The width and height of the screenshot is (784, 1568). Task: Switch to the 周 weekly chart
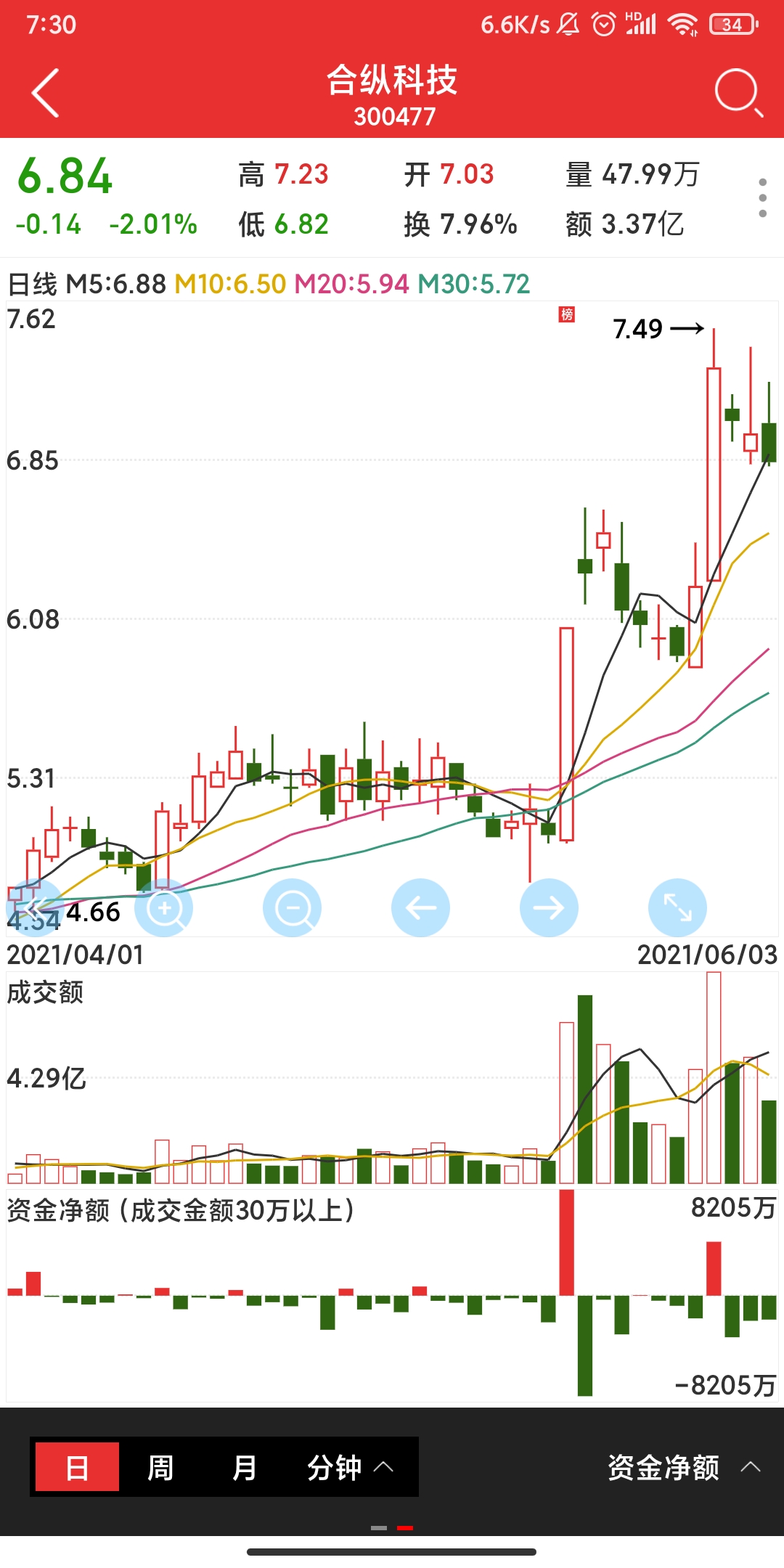160,1467
